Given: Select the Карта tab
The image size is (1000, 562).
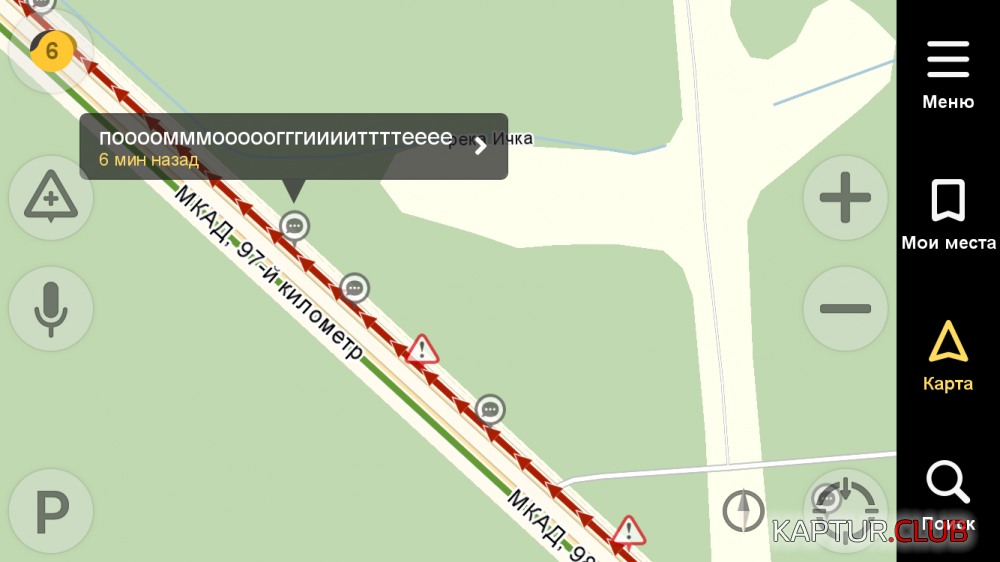Looking at the screenshot, I should pos(947,355).
